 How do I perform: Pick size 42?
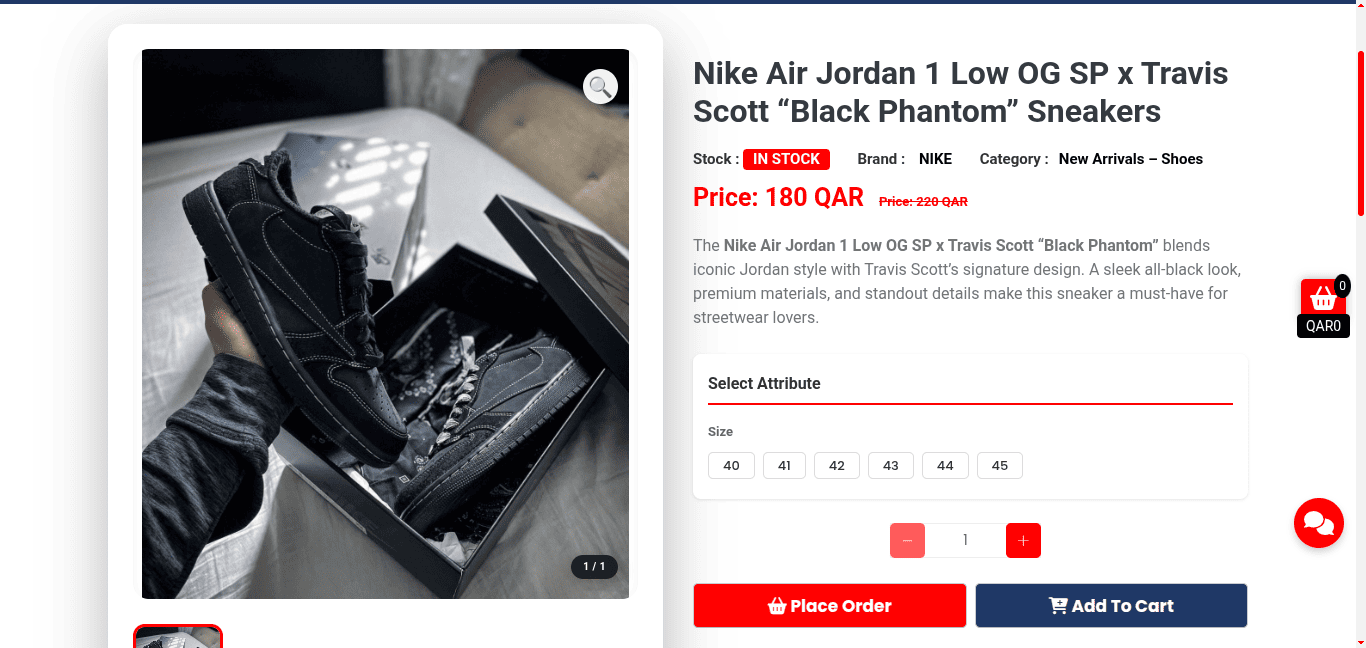[837, 466]
